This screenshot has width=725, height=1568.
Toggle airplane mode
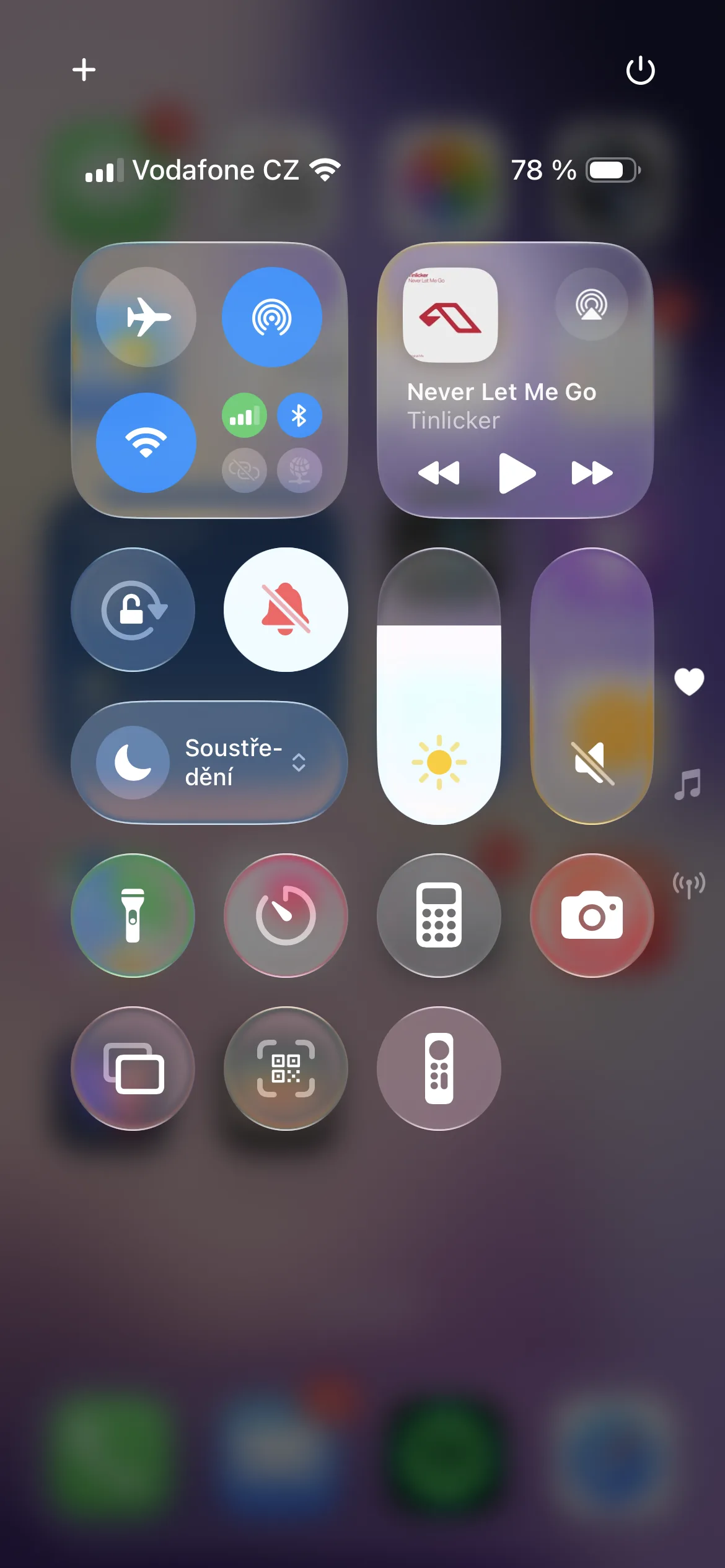[x=146, y=317]
